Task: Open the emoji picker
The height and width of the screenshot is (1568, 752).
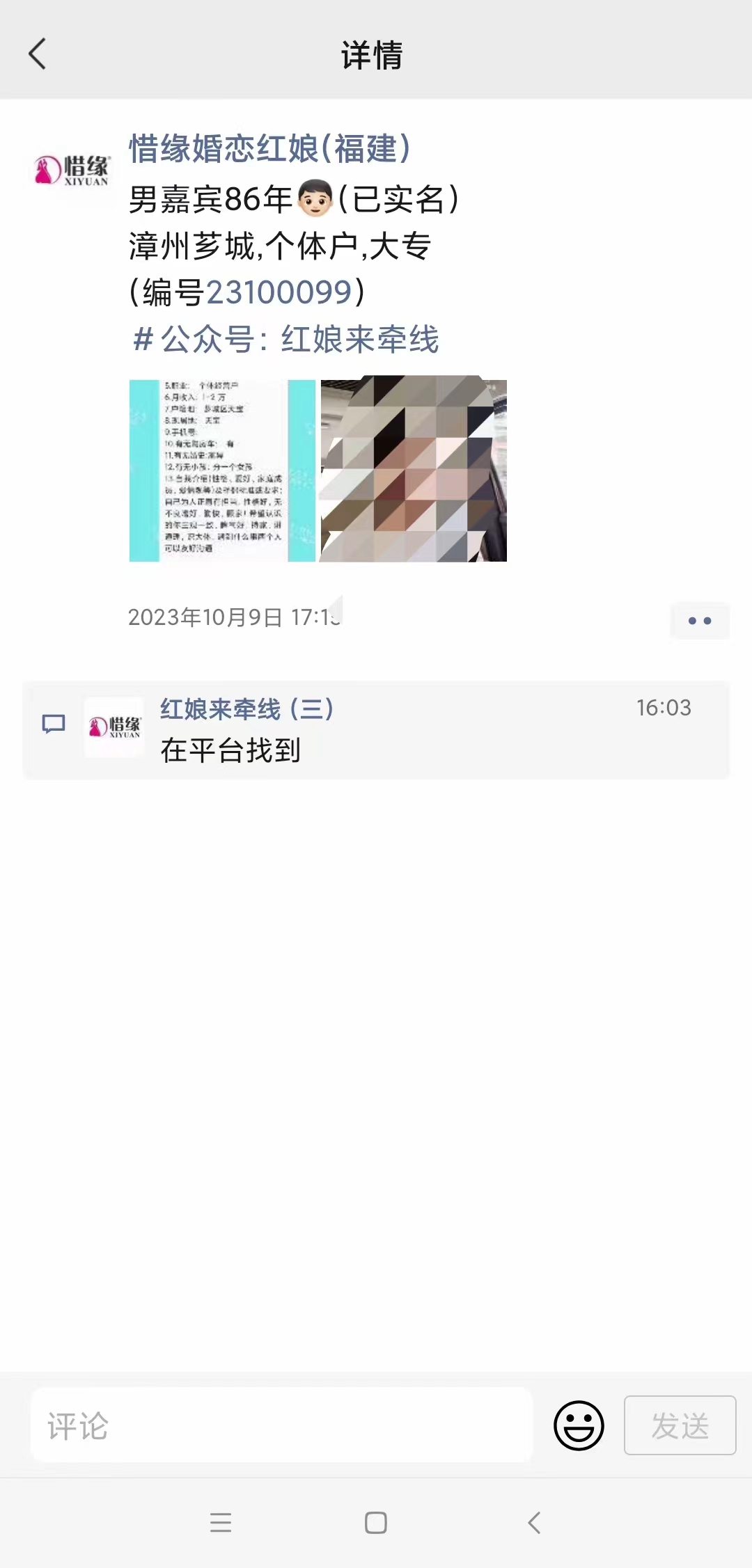Action: click(578, 1425)
